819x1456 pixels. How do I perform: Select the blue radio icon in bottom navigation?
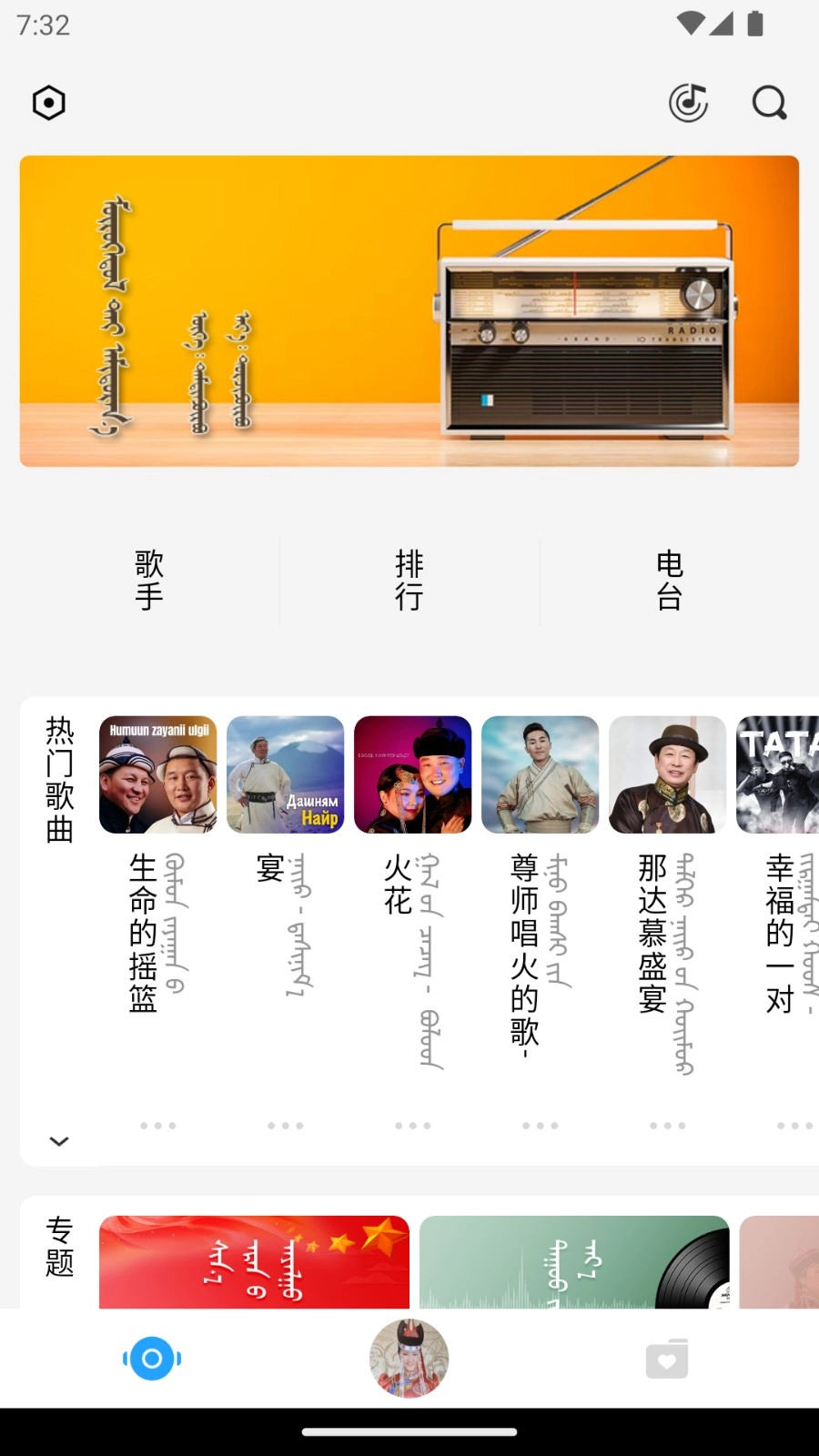click(x=152, y=1359)
